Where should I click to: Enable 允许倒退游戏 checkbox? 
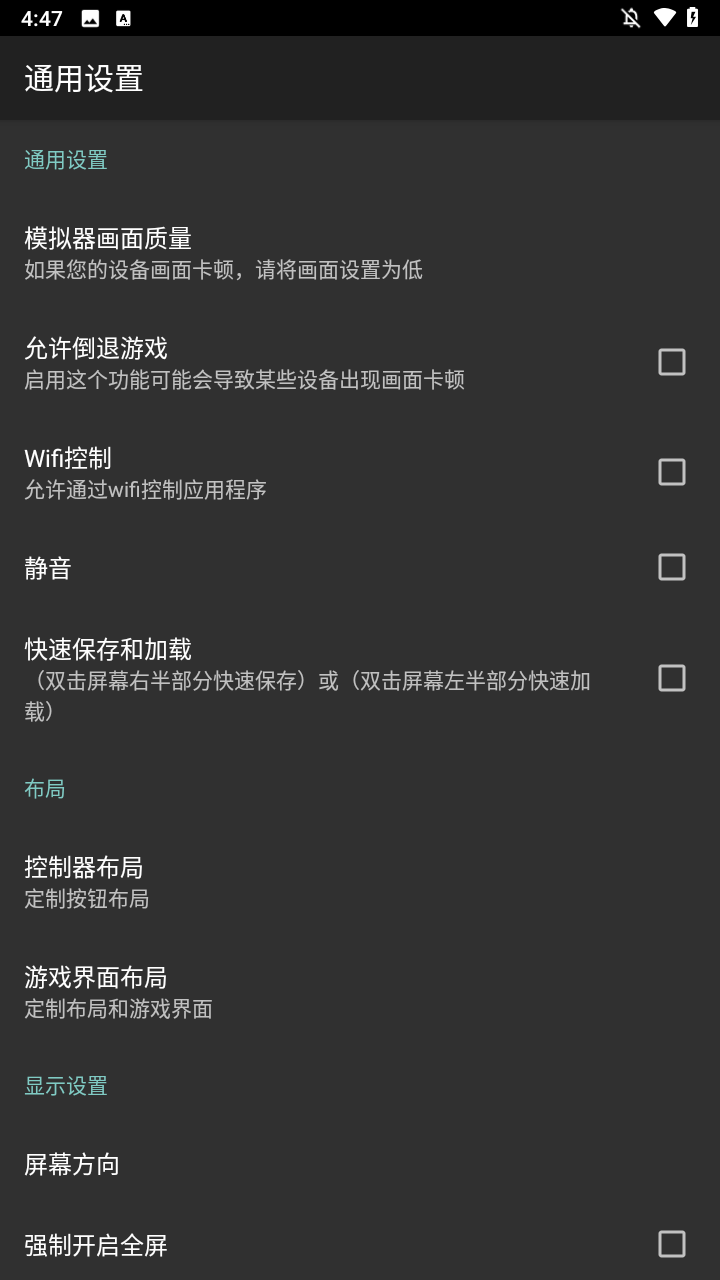(671, 362)
